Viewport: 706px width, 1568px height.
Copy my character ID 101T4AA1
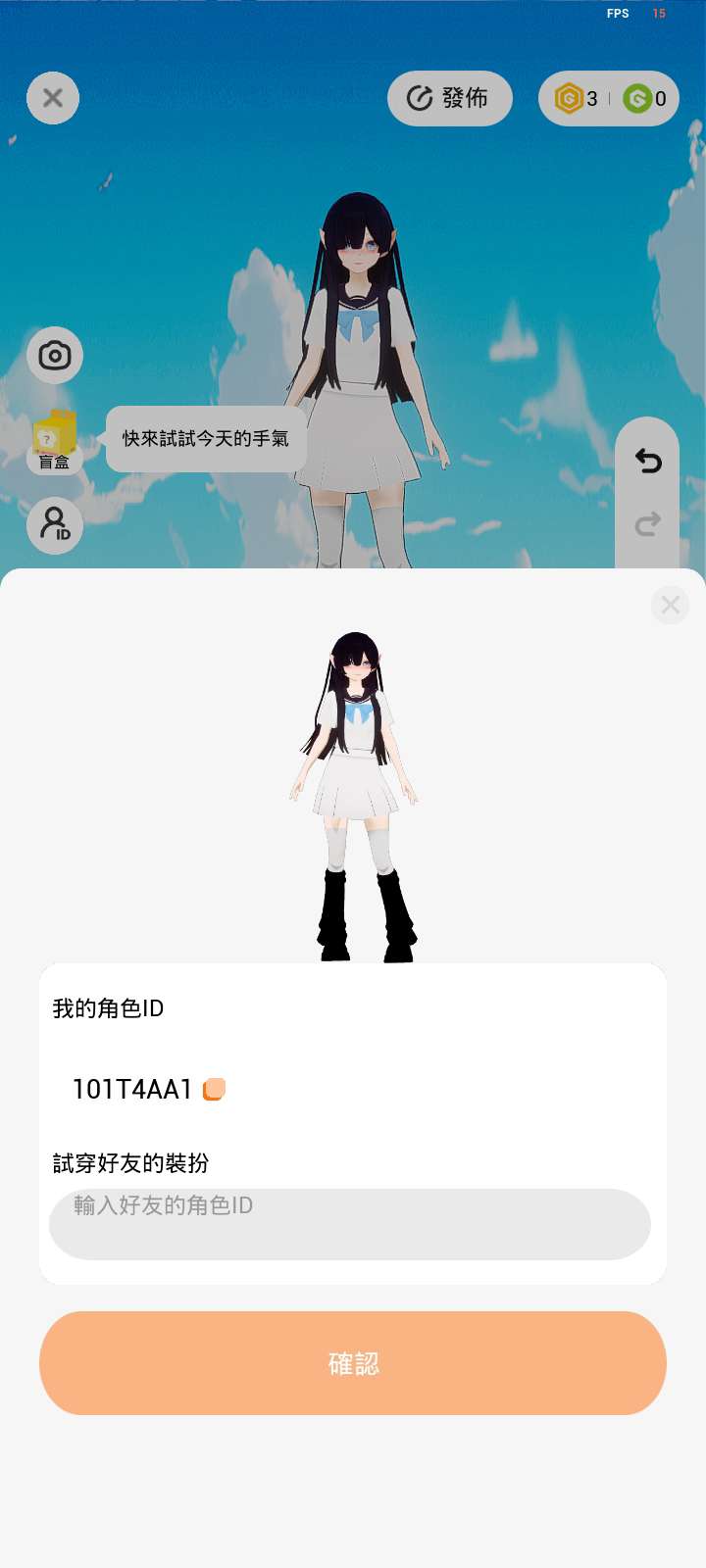pyautogui.click(x=214, y=1089)
